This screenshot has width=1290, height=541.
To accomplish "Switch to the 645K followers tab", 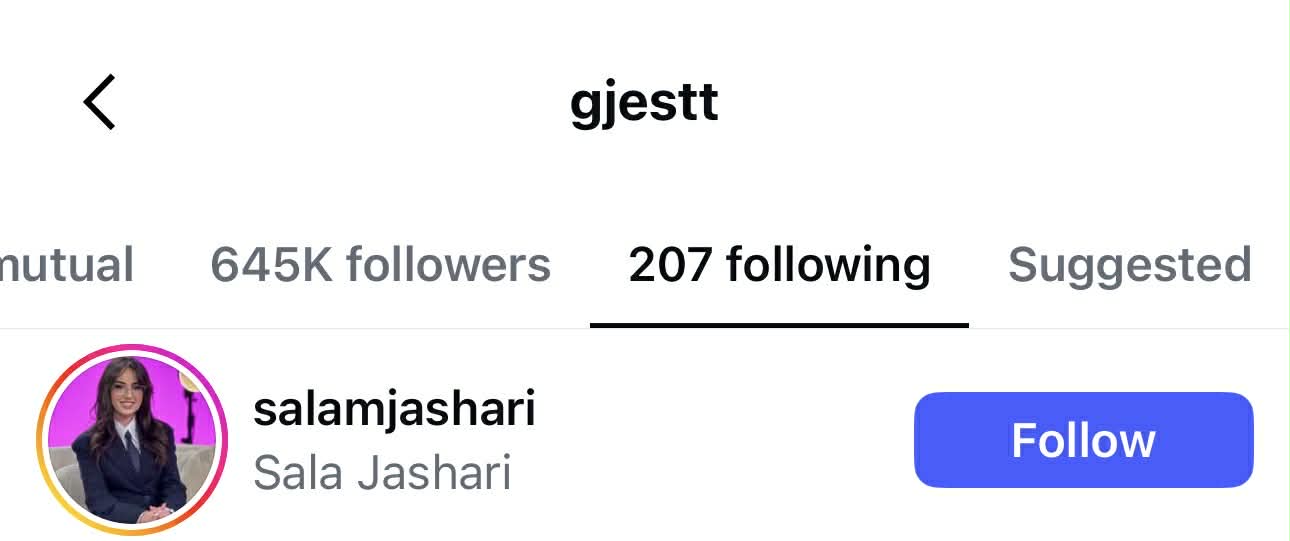I will point(380,266).
